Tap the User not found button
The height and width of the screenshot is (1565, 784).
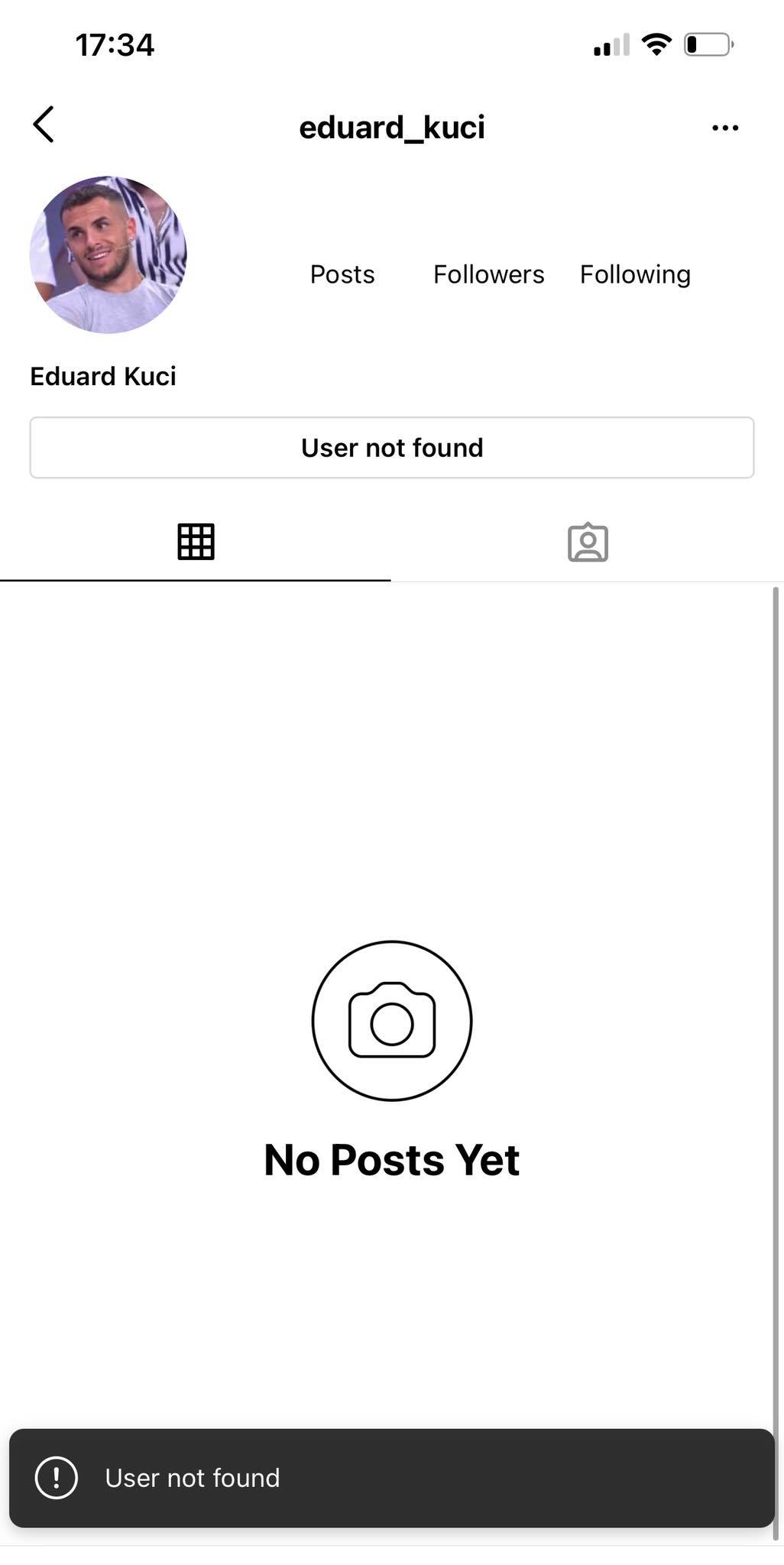392,448
